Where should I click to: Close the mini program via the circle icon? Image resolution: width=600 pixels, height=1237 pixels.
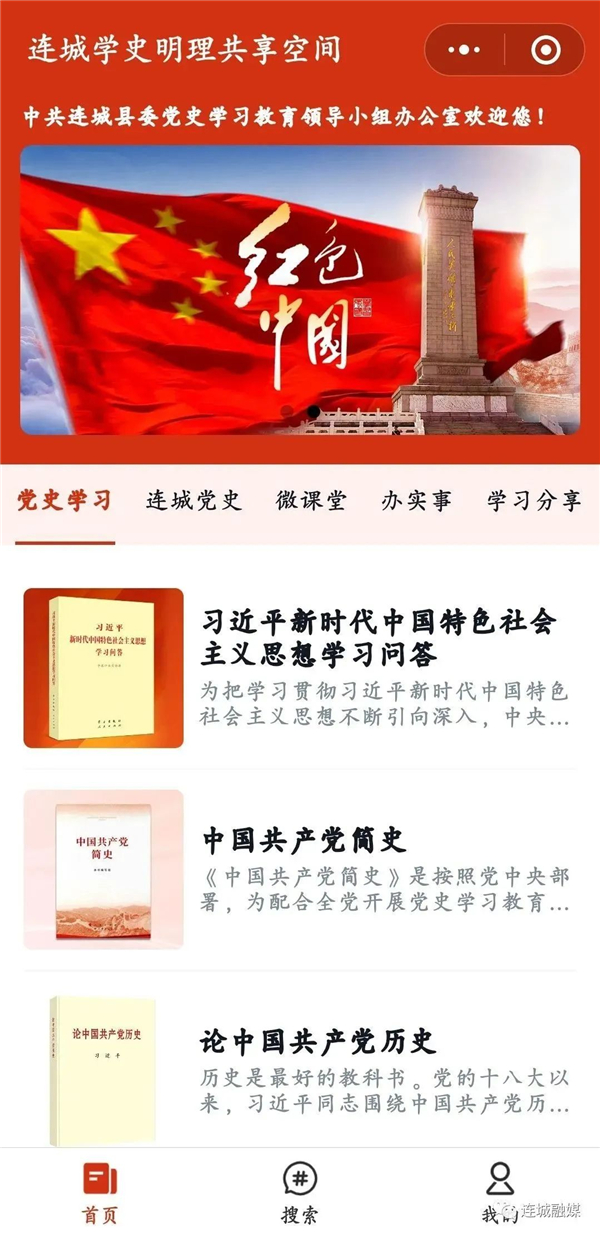[x=545, y=50]
